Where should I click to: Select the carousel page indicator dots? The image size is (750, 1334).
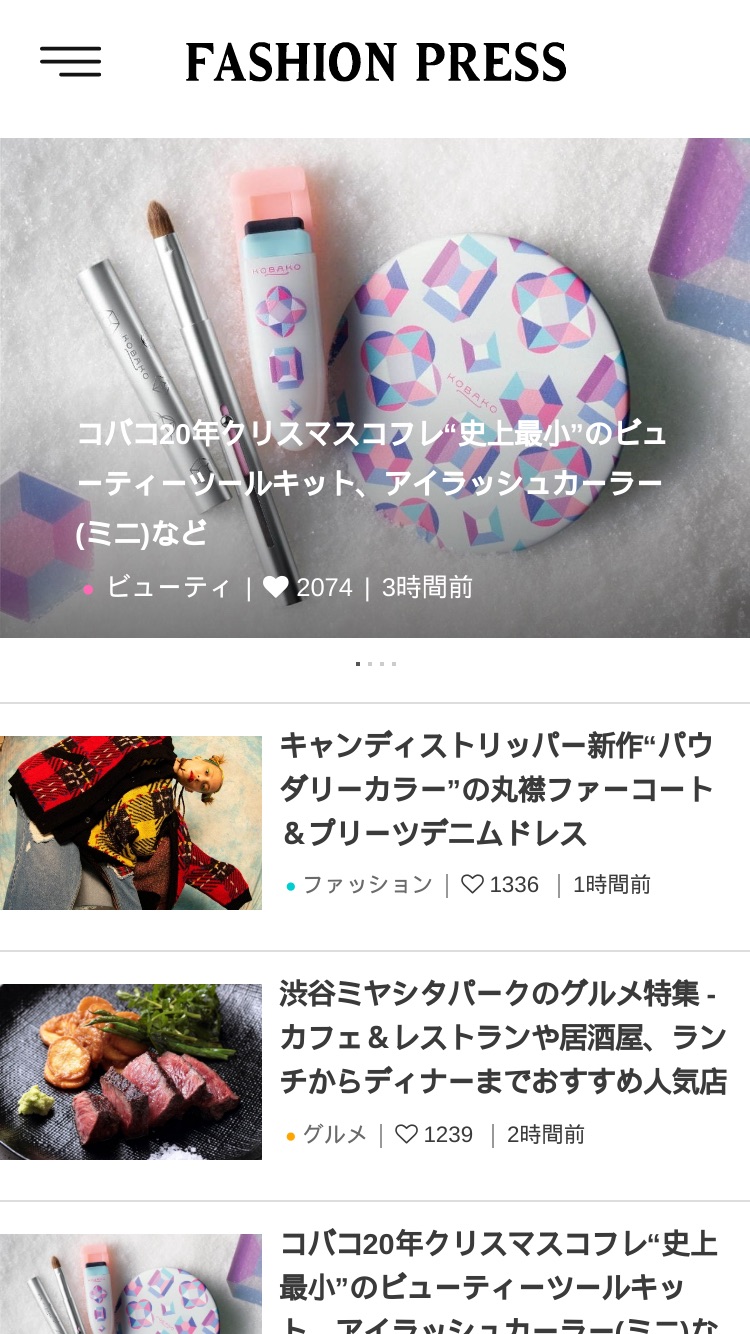point(376,664)
